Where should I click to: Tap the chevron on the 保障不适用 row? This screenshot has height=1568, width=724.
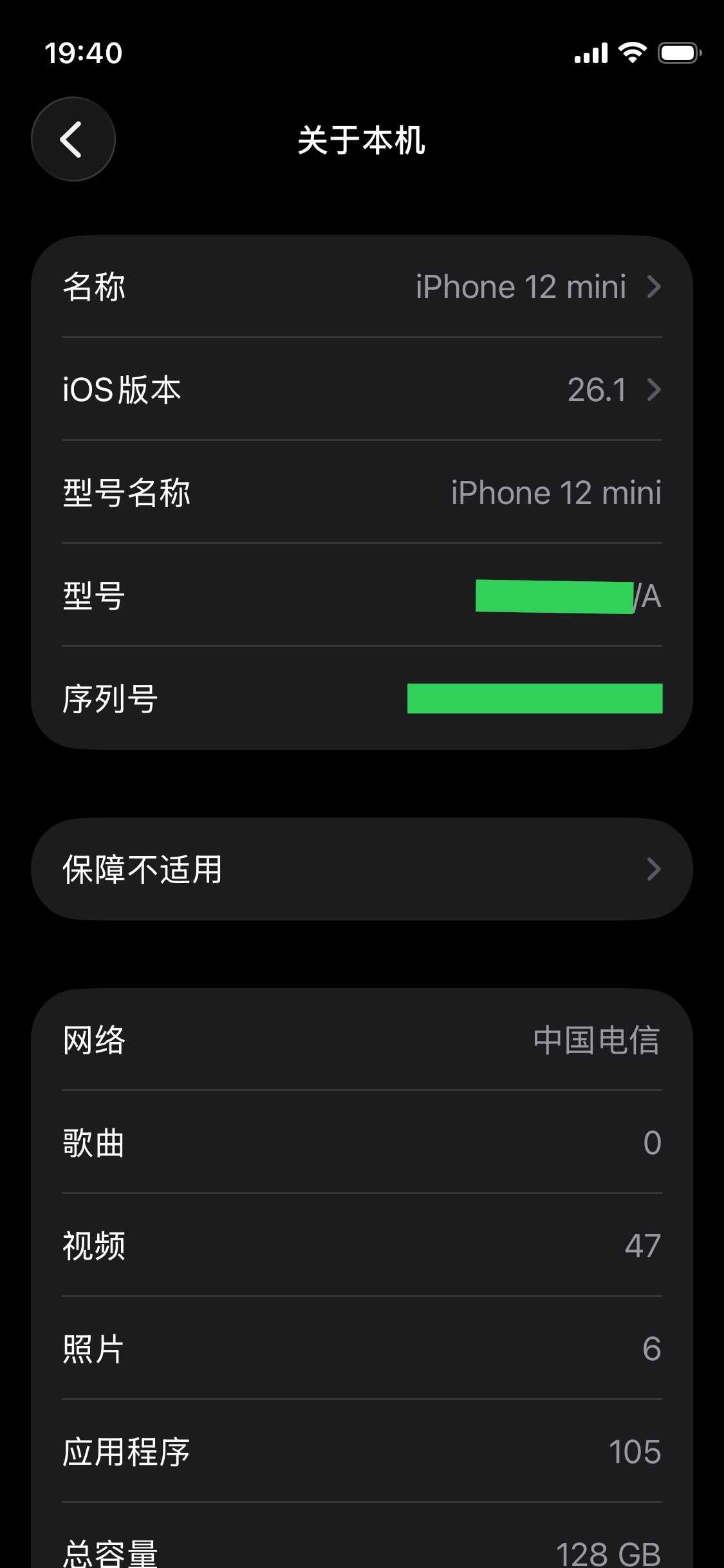tap(653, 869)
